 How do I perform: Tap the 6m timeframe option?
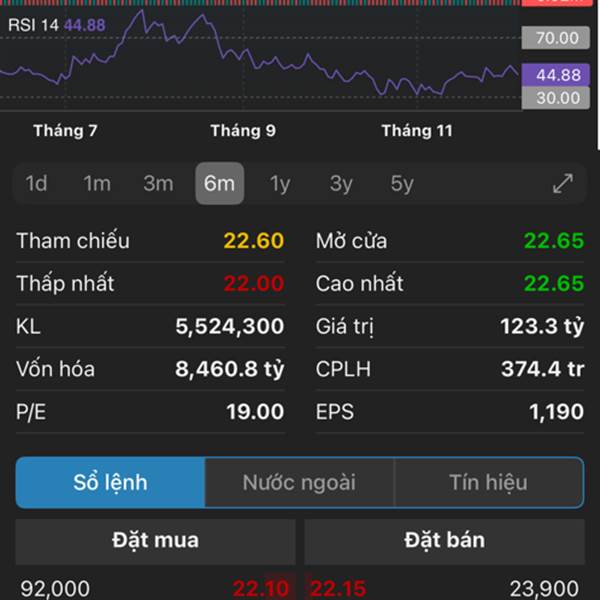tap(219, 184)
